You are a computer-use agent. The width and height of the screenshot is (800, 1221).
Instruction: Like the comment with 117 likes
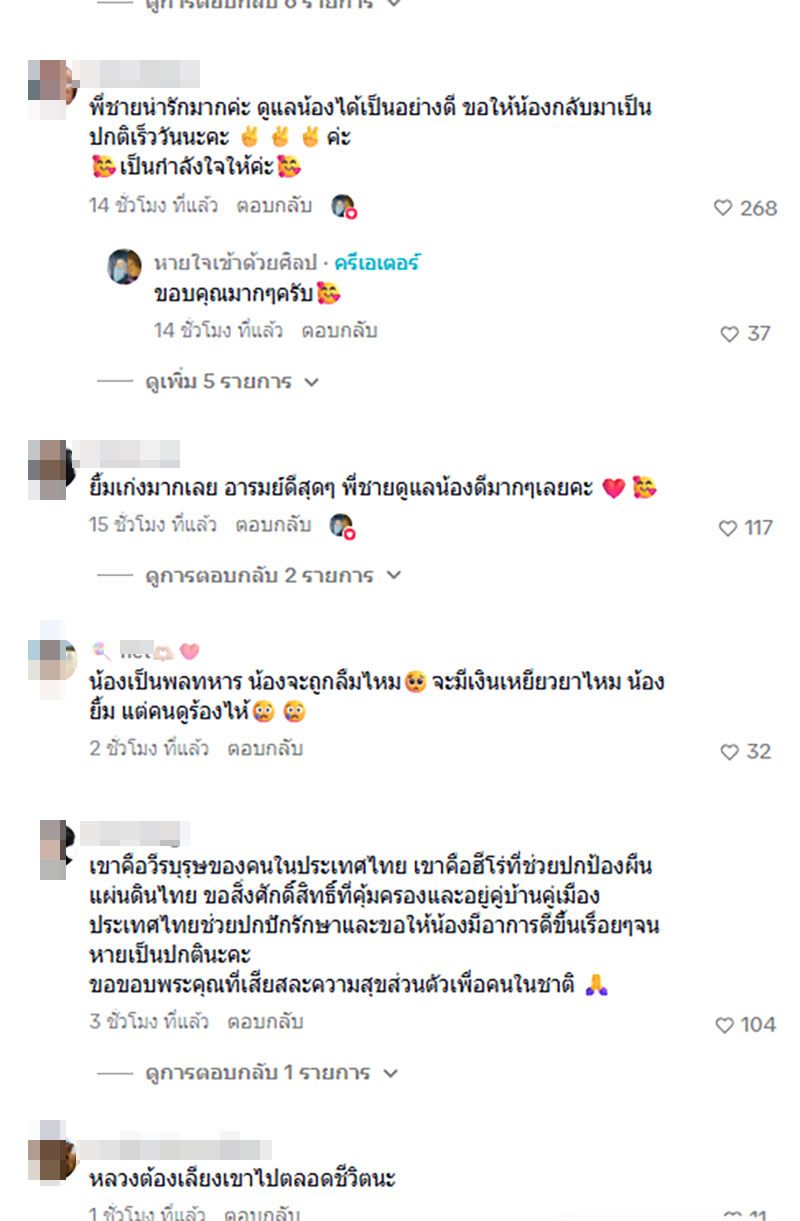(728, 528)
